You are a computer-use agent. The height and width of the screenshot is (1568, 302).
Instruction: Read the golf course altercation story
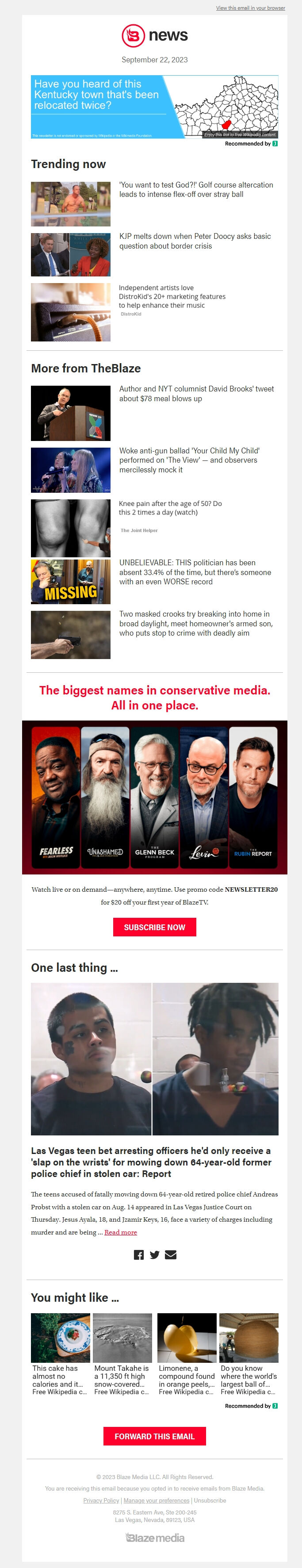pyautogui.click(x=195, y=190)
